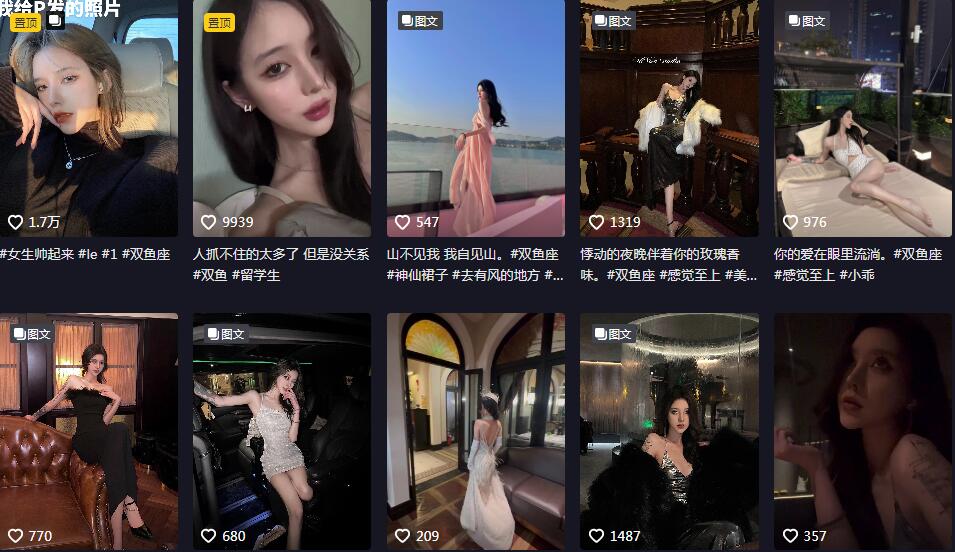The image size is (955, 552).
Task: Open the post with 770 likes
Action: point(89,430)
